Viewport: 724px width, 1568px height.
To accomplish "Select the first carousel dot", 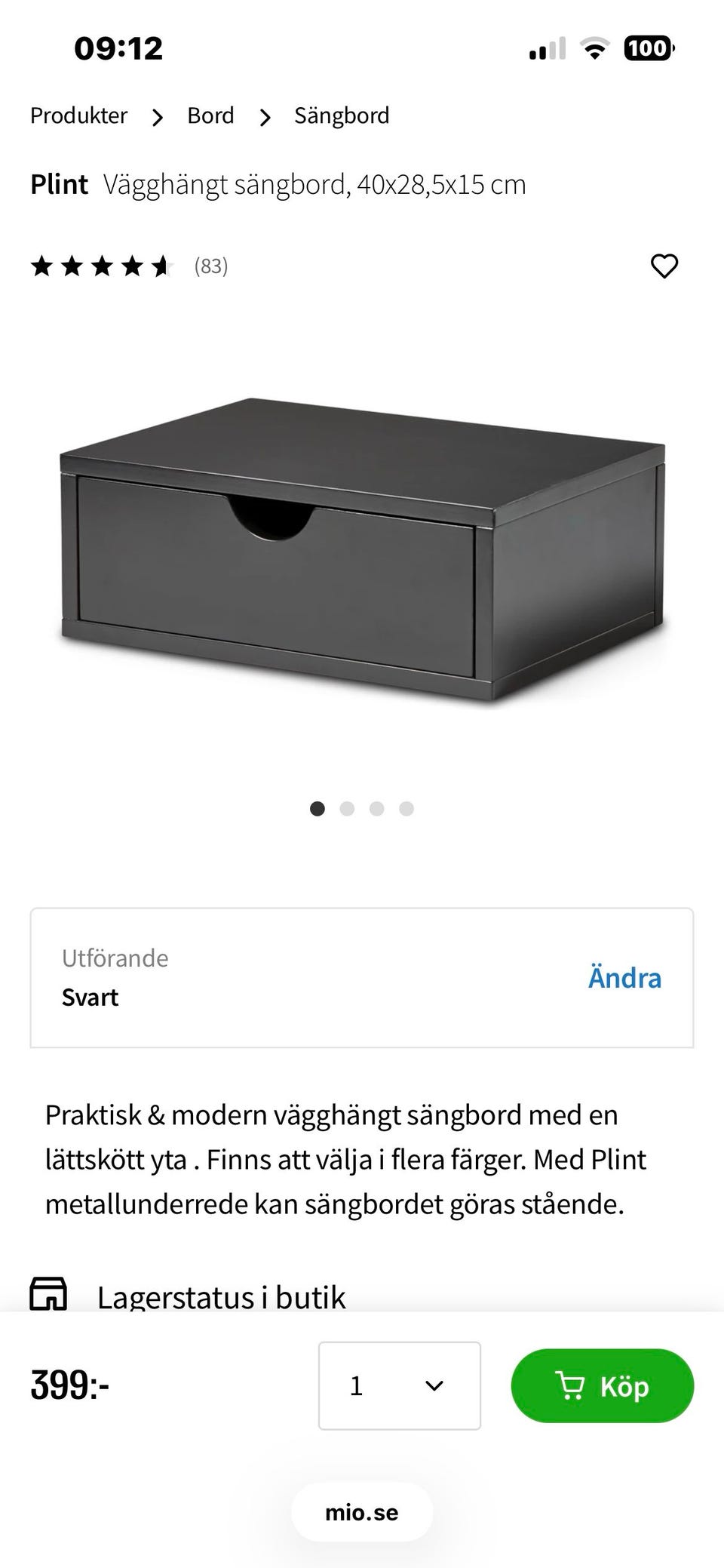I will click(318, 808).
